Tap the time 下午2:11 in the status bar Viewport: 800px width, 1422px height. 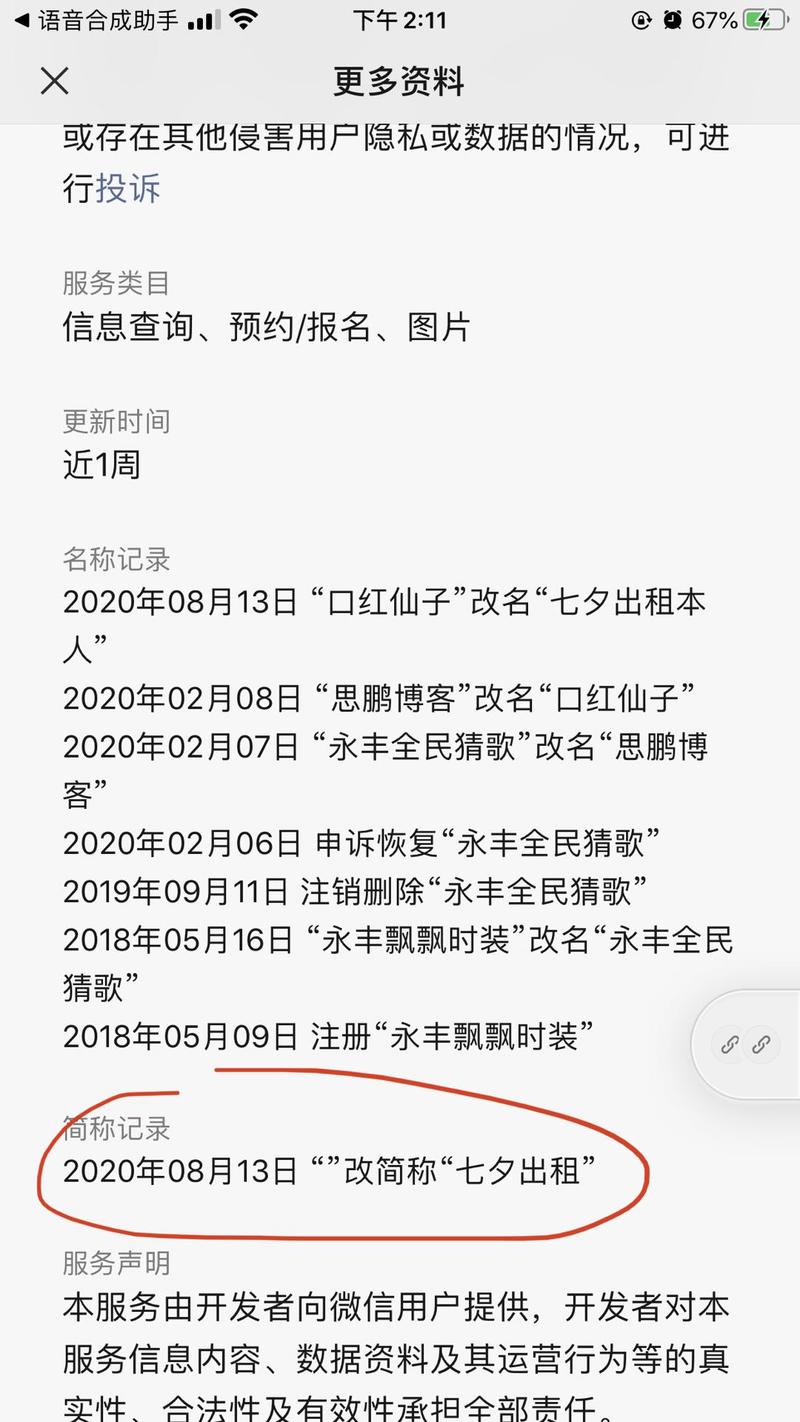click(x=400, y=18)
